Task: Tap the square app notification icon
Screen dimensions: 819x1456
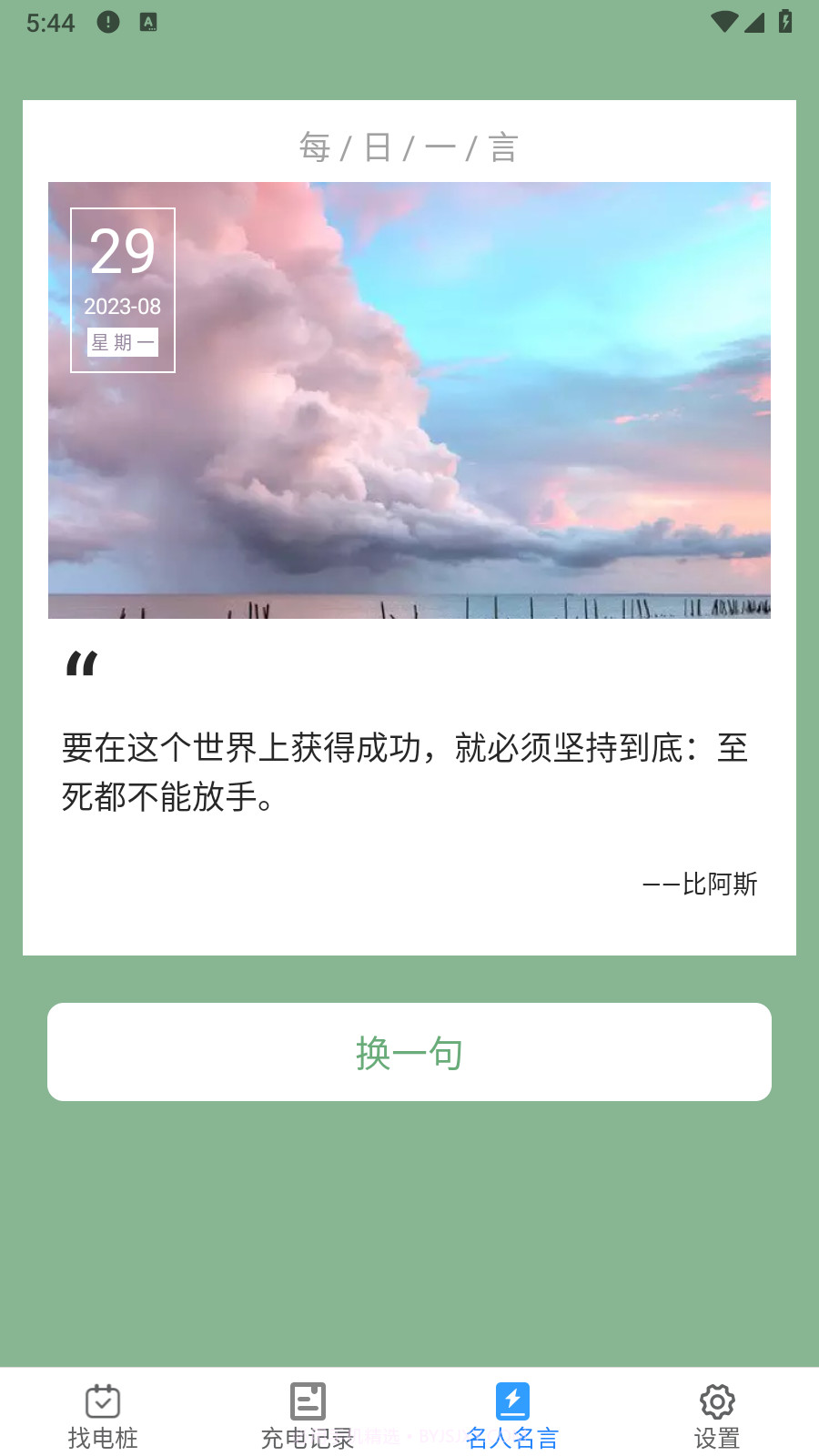Action: (x=148, y=23)
